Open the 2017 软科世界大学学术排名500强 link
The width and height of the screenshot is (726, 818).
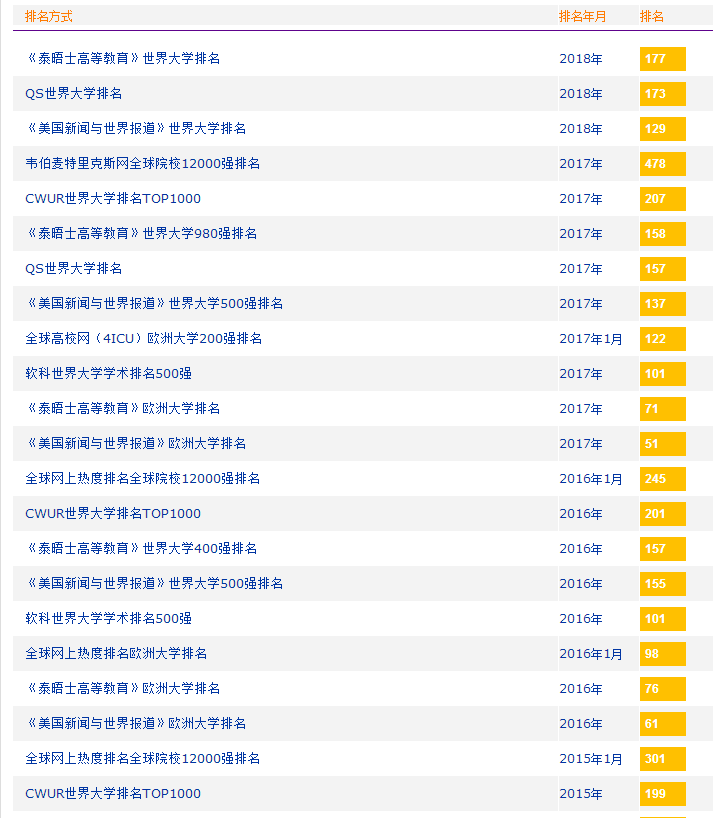(x=109, y=374)
